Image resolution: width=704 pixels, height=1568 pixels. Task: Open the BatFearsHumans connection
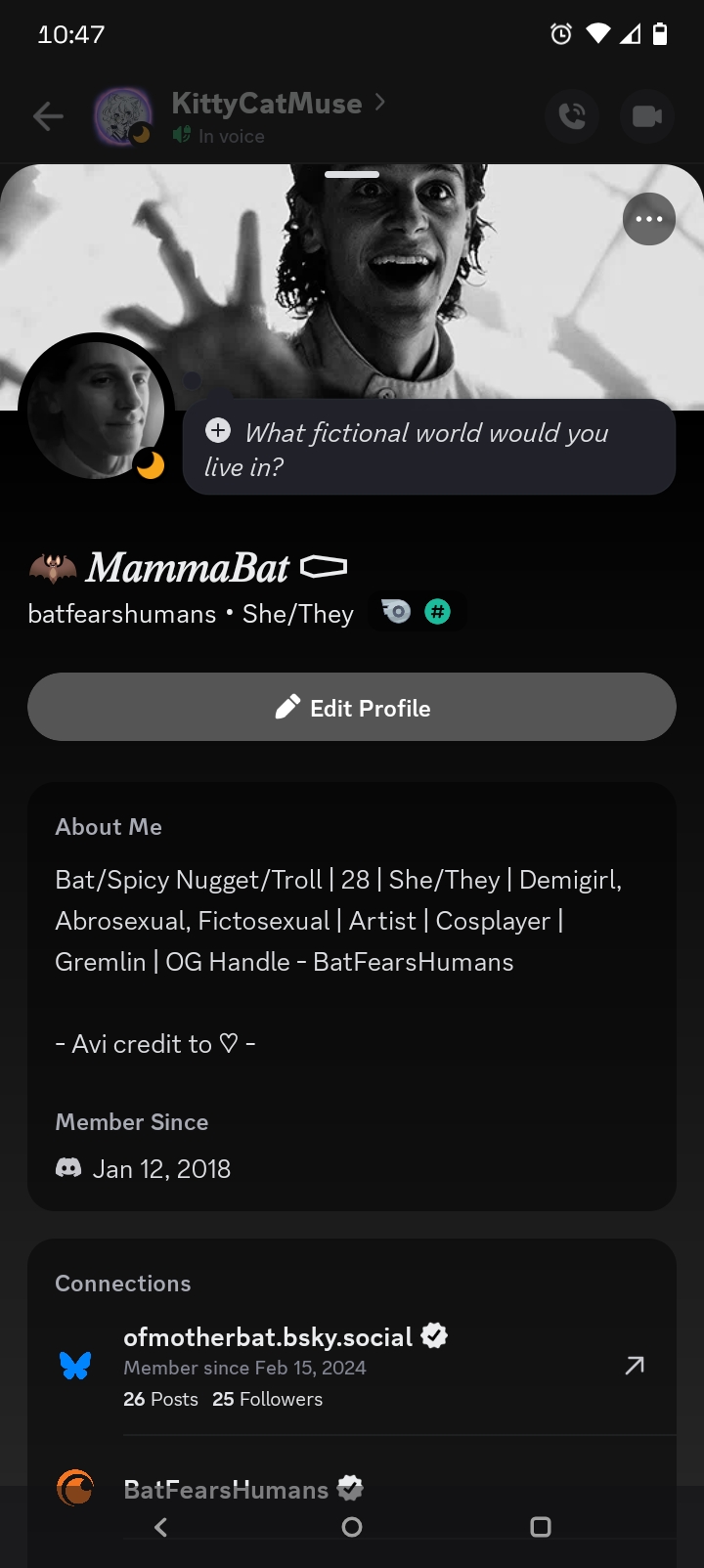227,1489
